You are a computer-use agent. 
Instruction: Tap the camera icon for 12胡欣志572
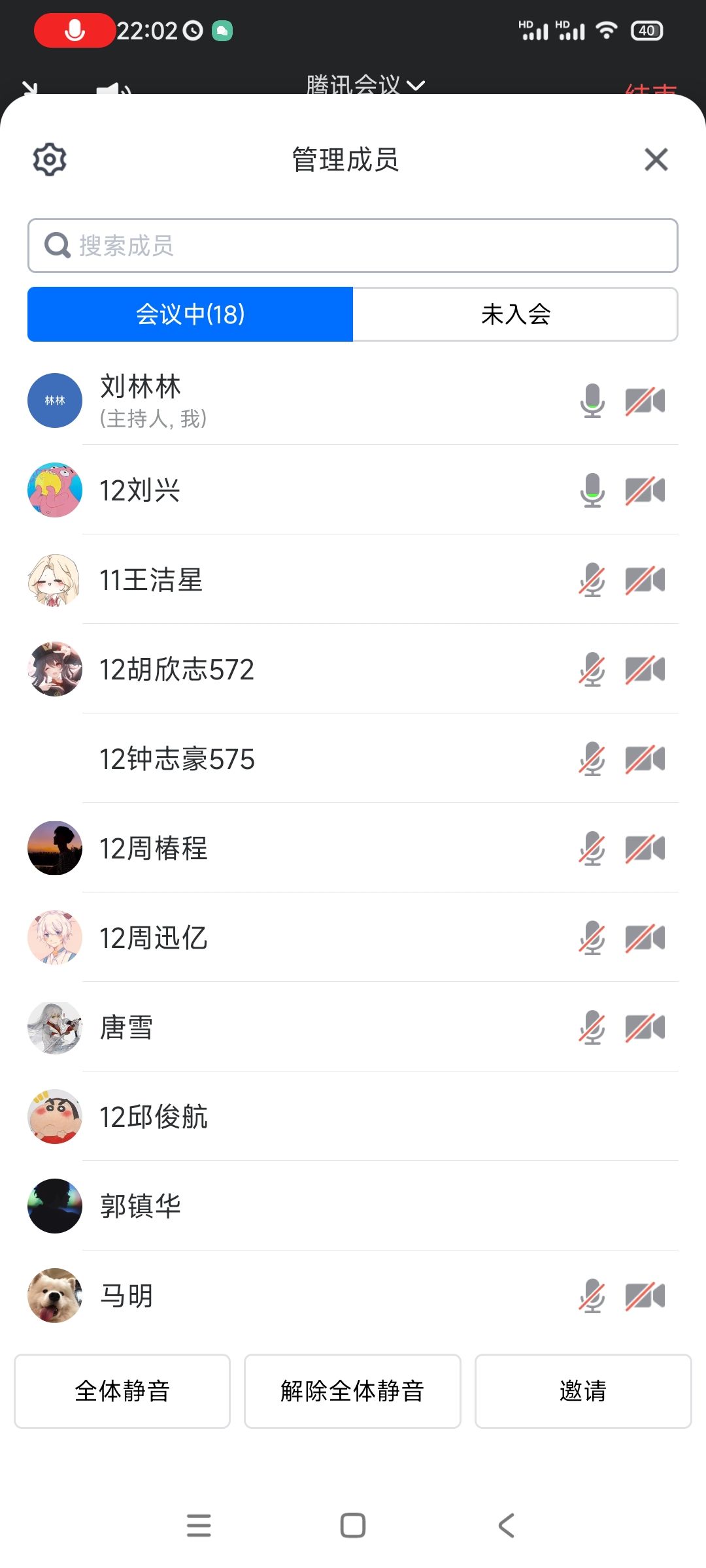[645, 670]
